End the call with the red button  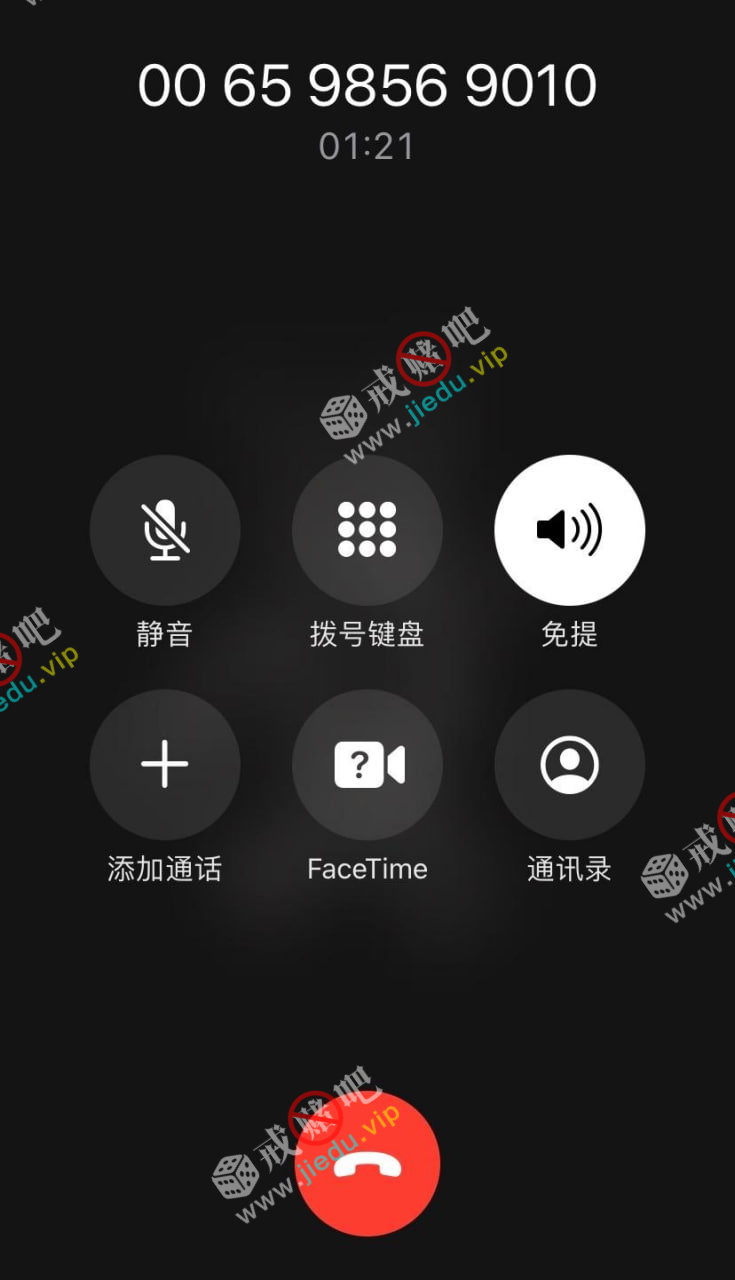click(x=369, y=1165)
